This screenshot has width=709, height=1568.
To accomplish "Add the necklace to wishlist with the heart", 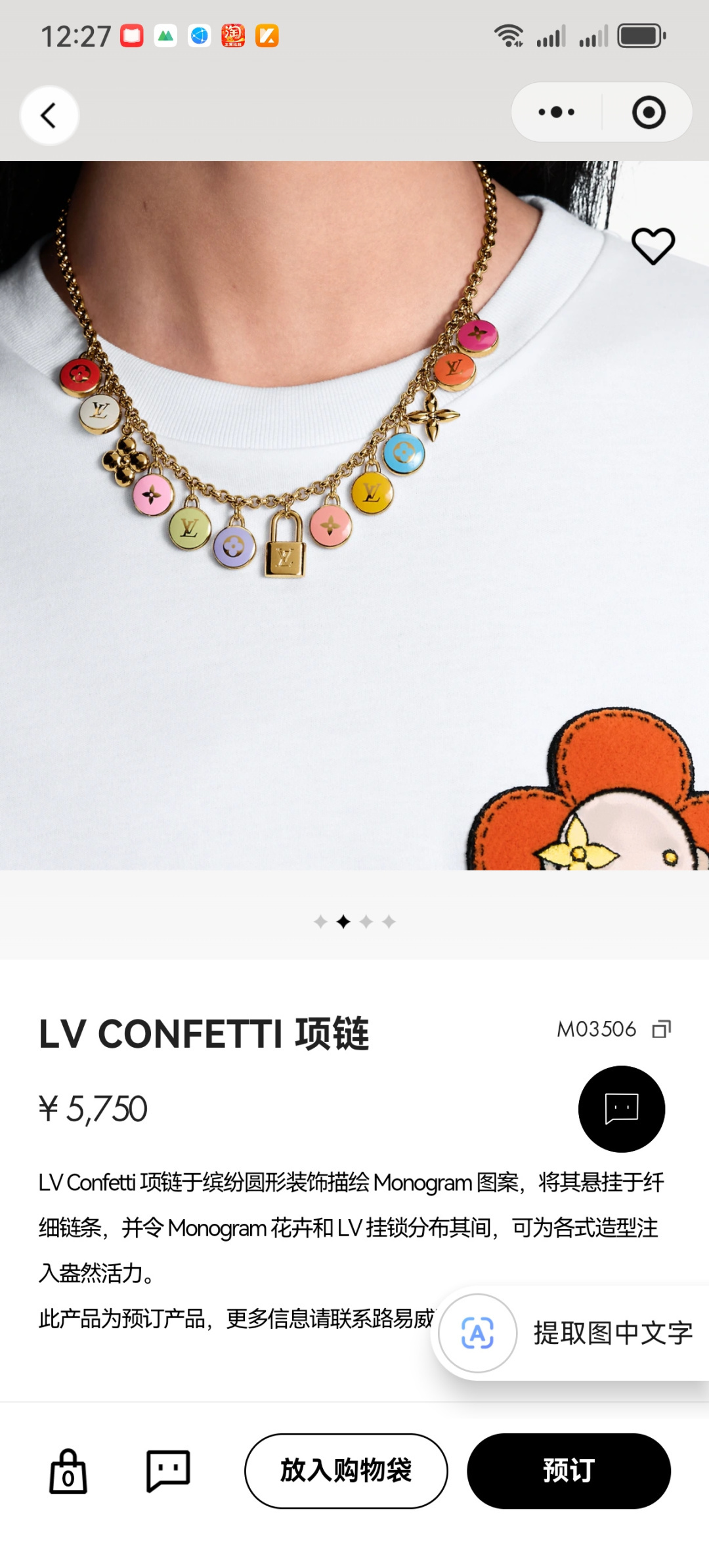I will 653,246.
